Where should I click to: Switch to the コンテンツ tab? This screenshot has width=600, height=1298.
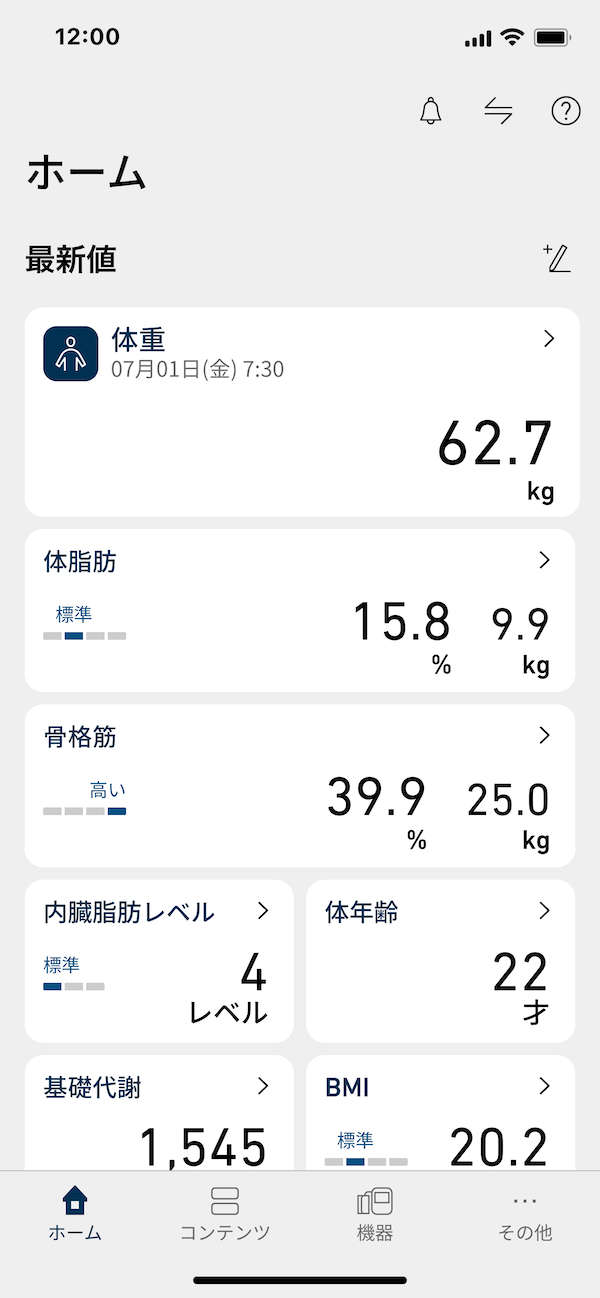(x=225, y=1214)
